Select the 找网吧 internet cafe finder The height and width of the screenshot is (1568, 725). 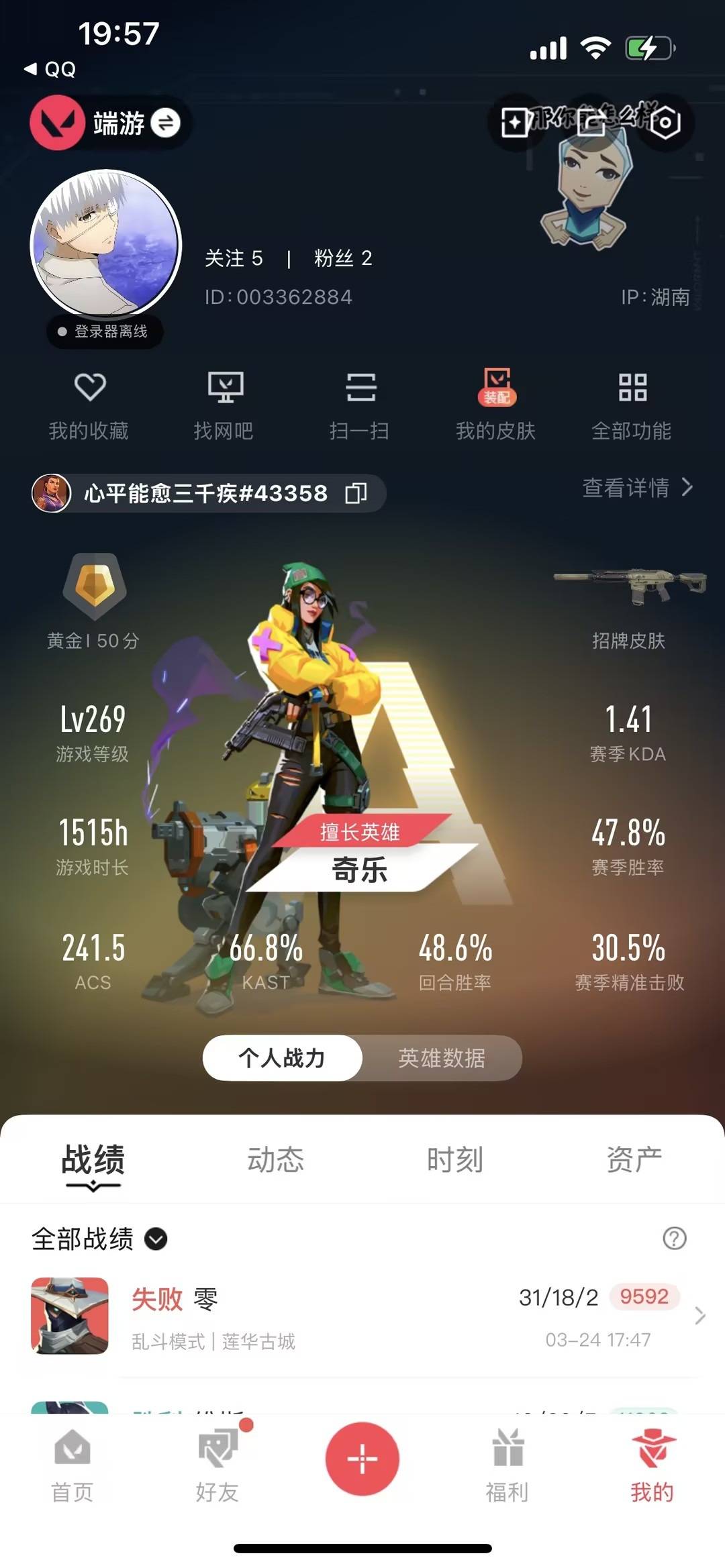coord(226,403)
